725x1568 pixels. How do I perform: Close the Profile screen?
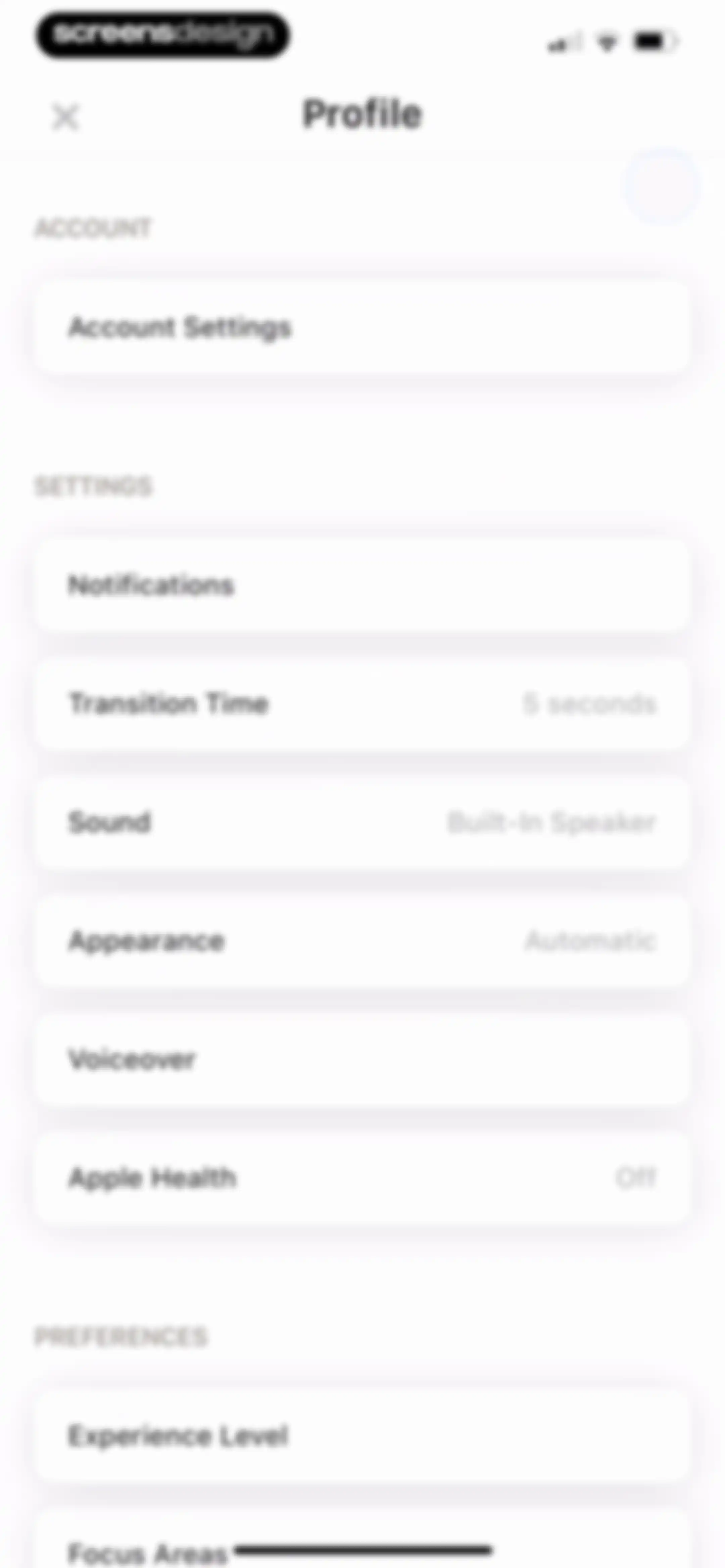[65, 117]
